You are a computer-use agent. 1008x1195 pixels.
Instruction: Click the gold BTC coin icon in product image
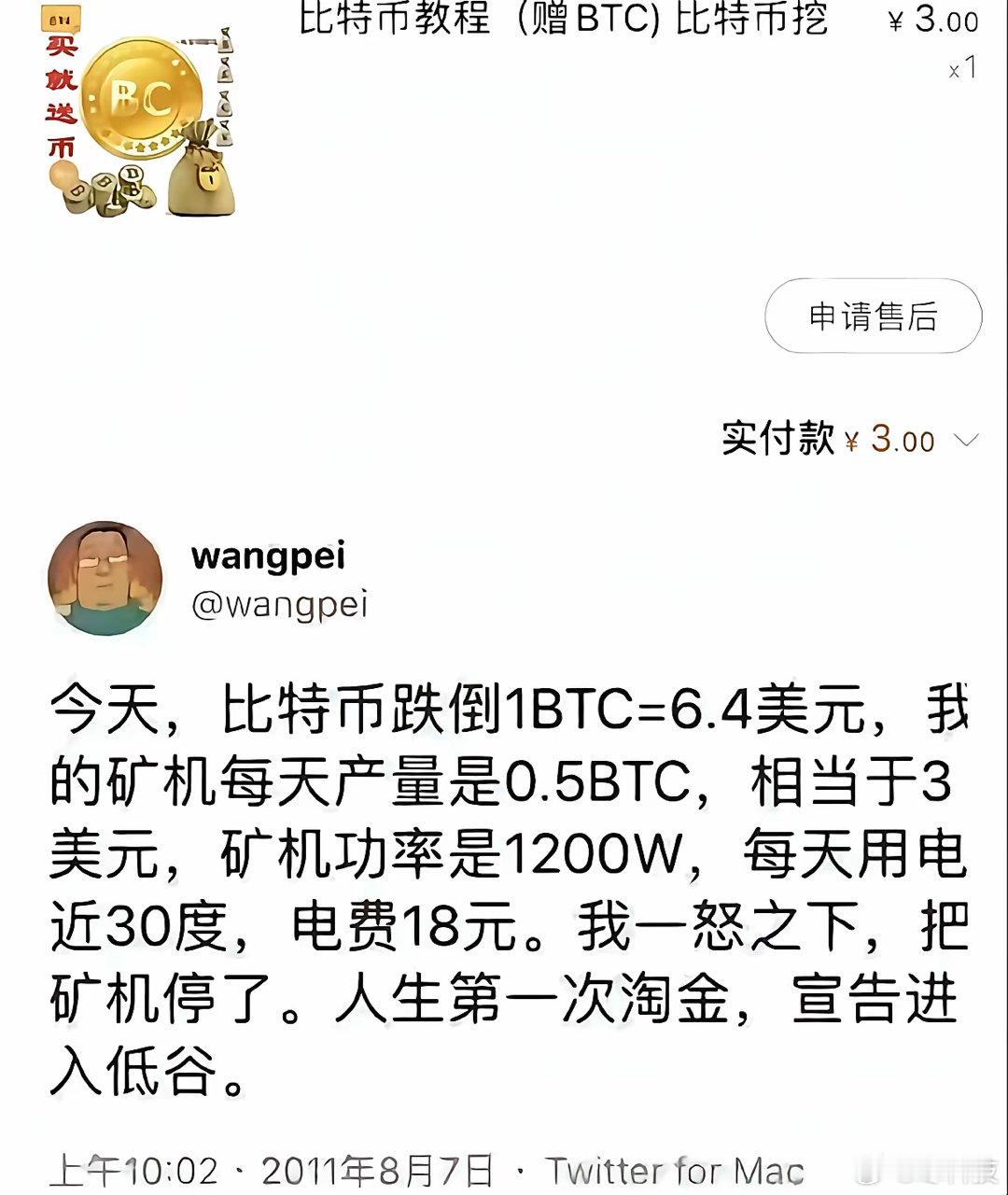[140, 93]
